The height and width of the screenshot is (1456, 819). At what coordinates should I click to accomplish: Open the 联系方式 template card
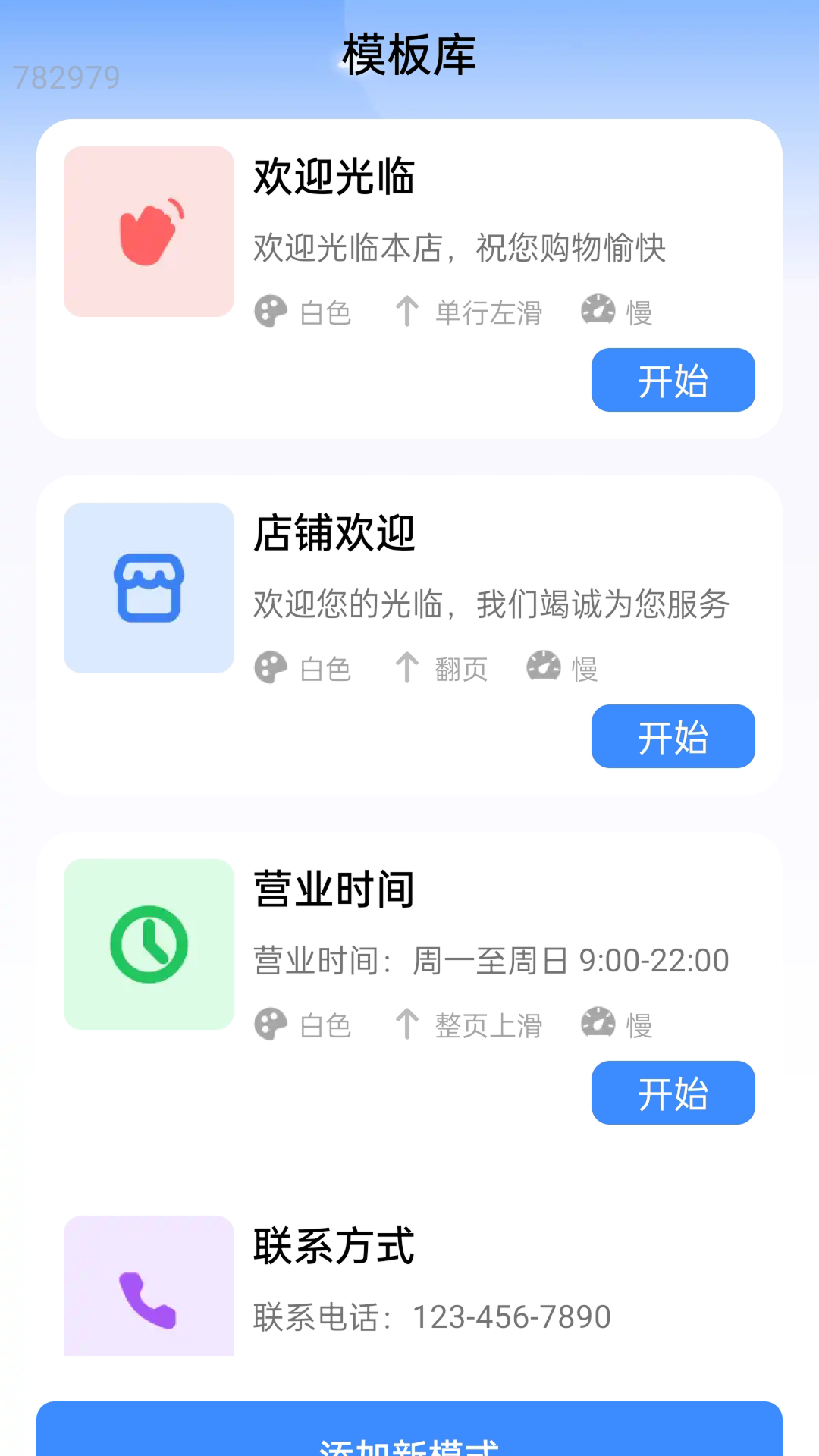409,1289
